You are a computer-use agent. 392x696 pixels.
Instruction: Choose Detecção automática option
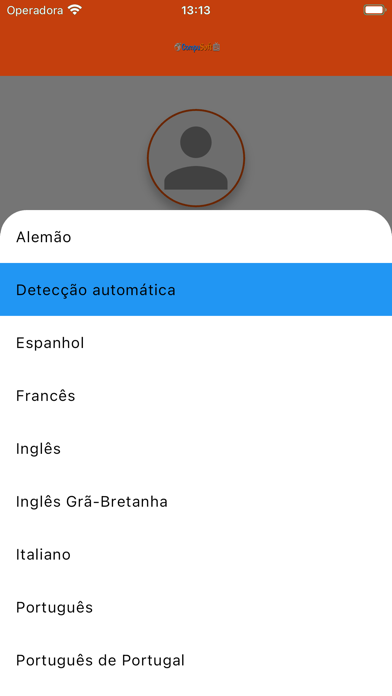click(x=196, y=289)
